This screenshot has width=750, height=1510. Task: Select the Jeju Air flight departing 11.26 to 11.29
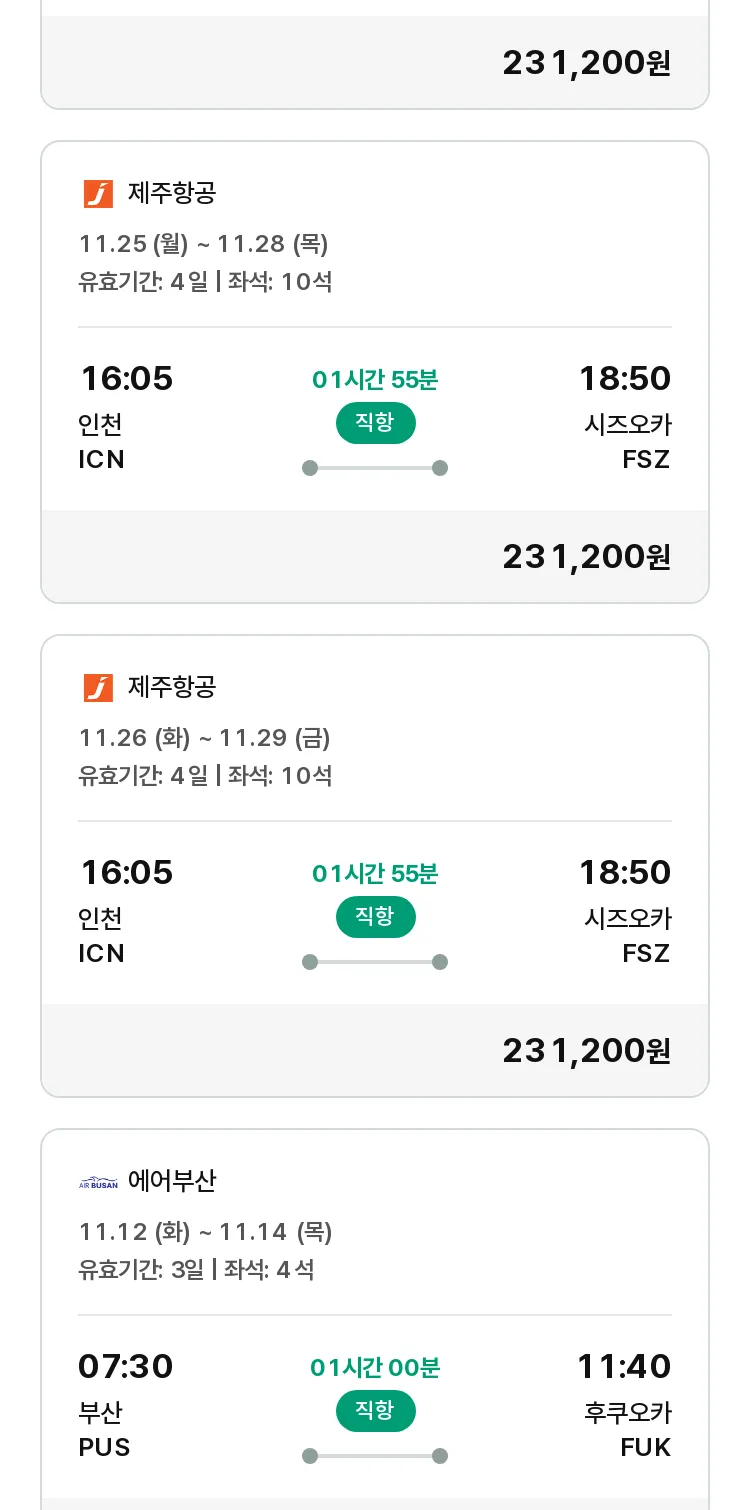(375, 866)
